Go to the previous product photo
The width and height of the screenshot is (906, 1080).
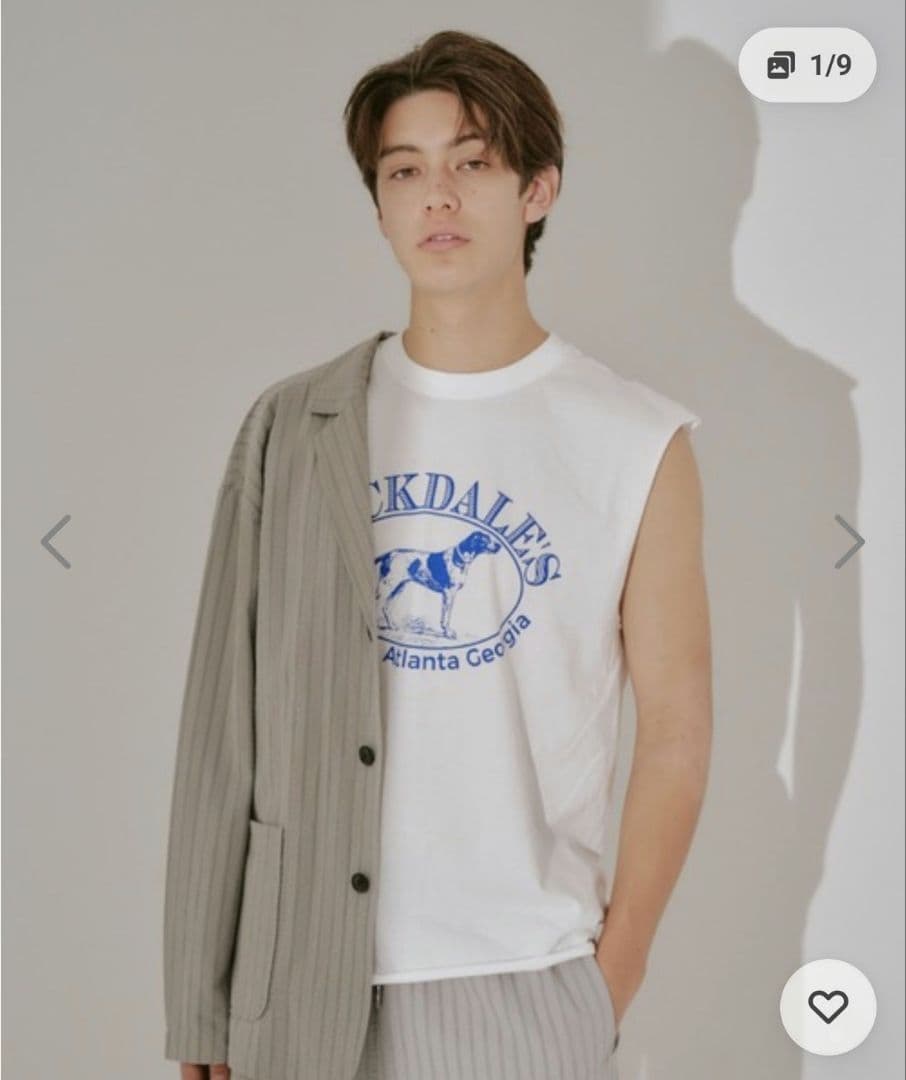56,541
